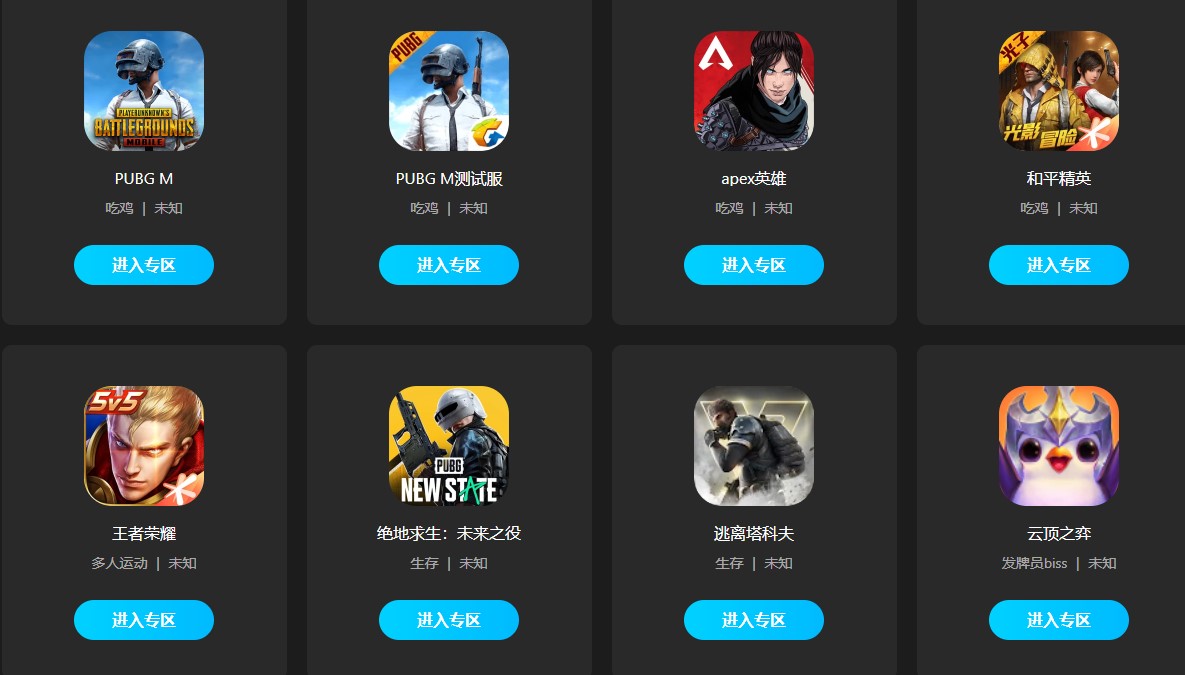Tap 进入专区 under 绝地求生:未来之役
The width and height of the screenshot is (1185, 675).
coord(449,620)
